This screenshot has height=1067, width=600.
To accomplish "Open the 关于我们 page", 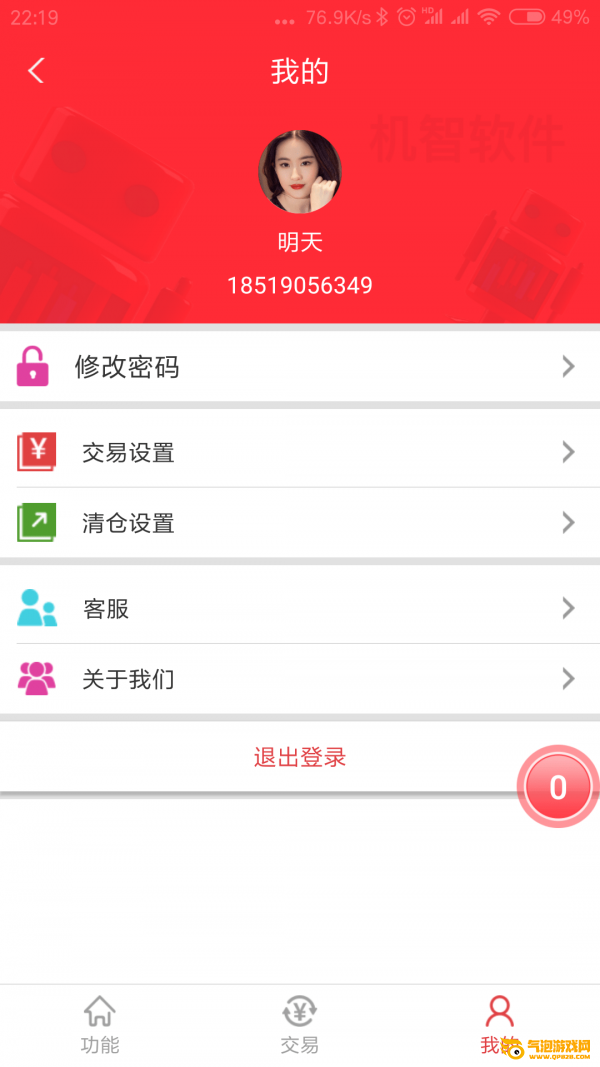I will point(300,679).
